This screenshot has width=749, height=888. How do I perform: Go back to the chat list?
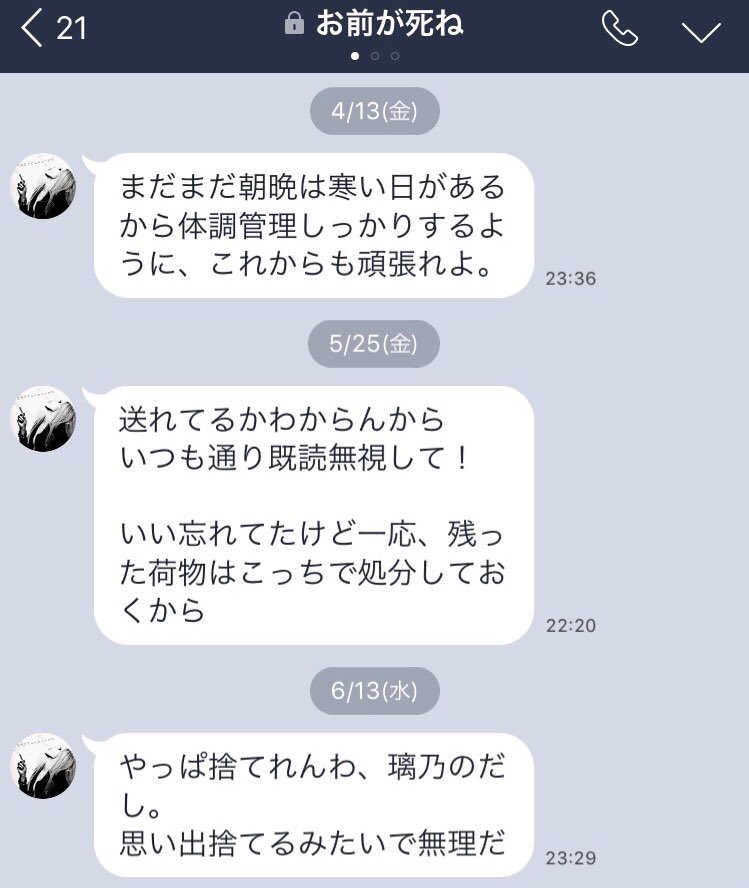pyautogui.click(x=35, y=29)
